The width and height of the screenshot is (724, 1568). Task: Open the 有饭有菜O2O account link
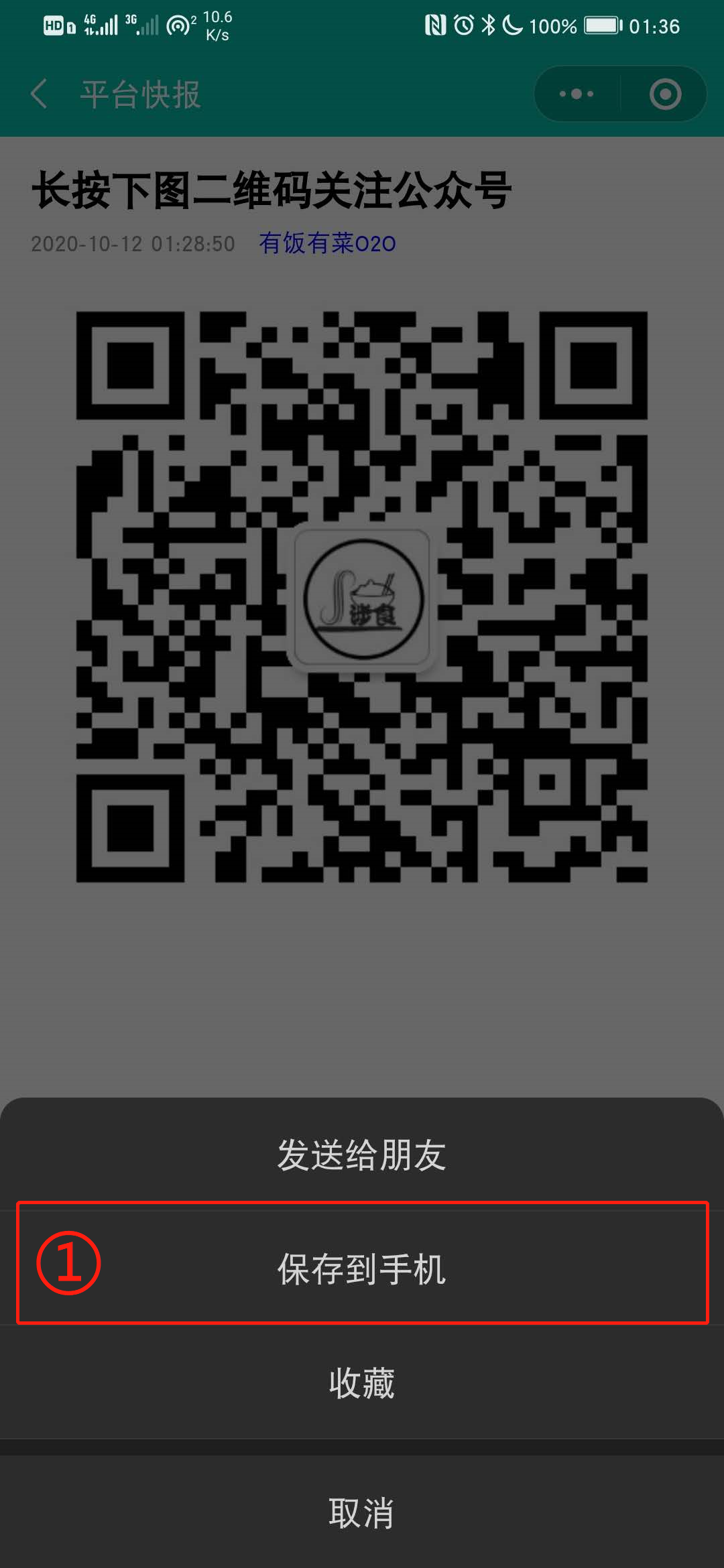tap(327, 243)
